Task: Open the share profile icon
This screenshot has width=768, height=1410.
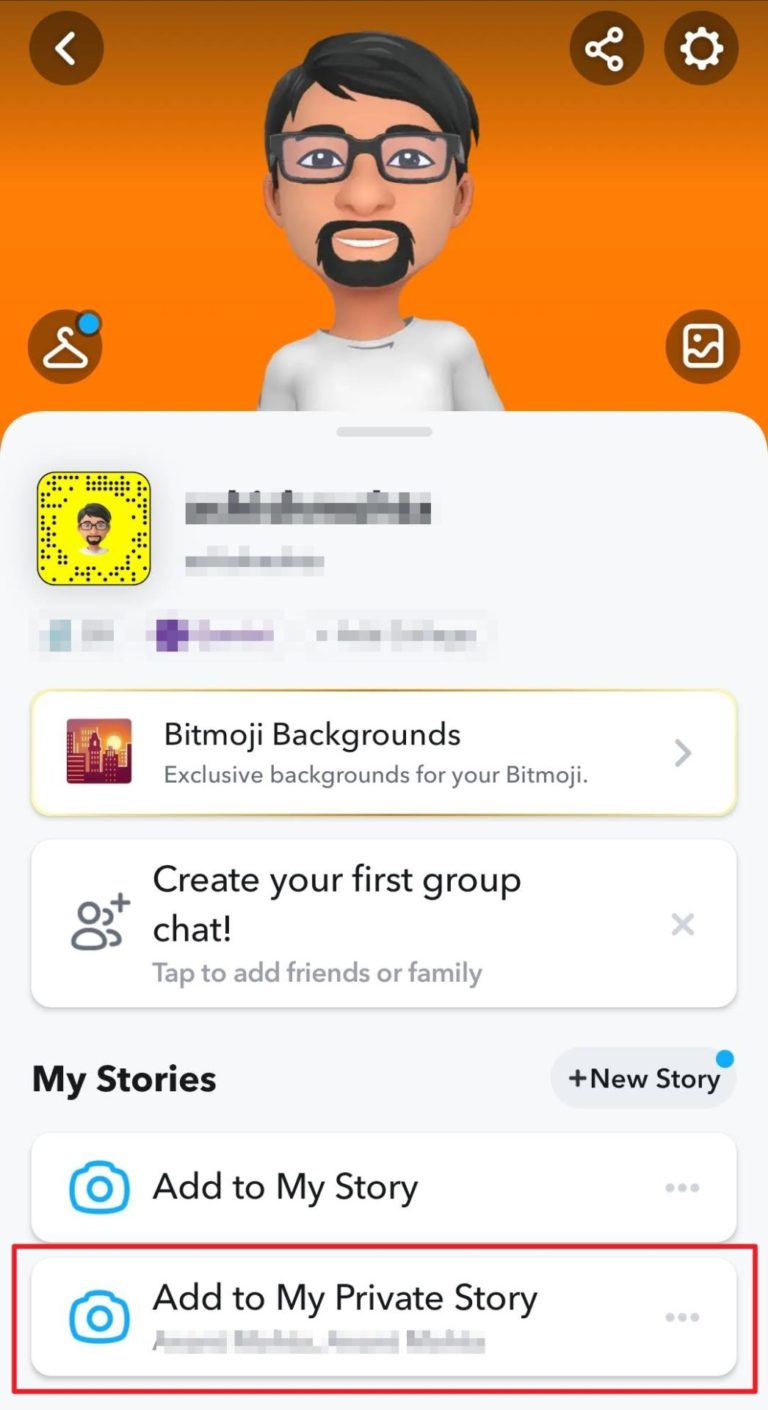Action: tap(607, 47)
